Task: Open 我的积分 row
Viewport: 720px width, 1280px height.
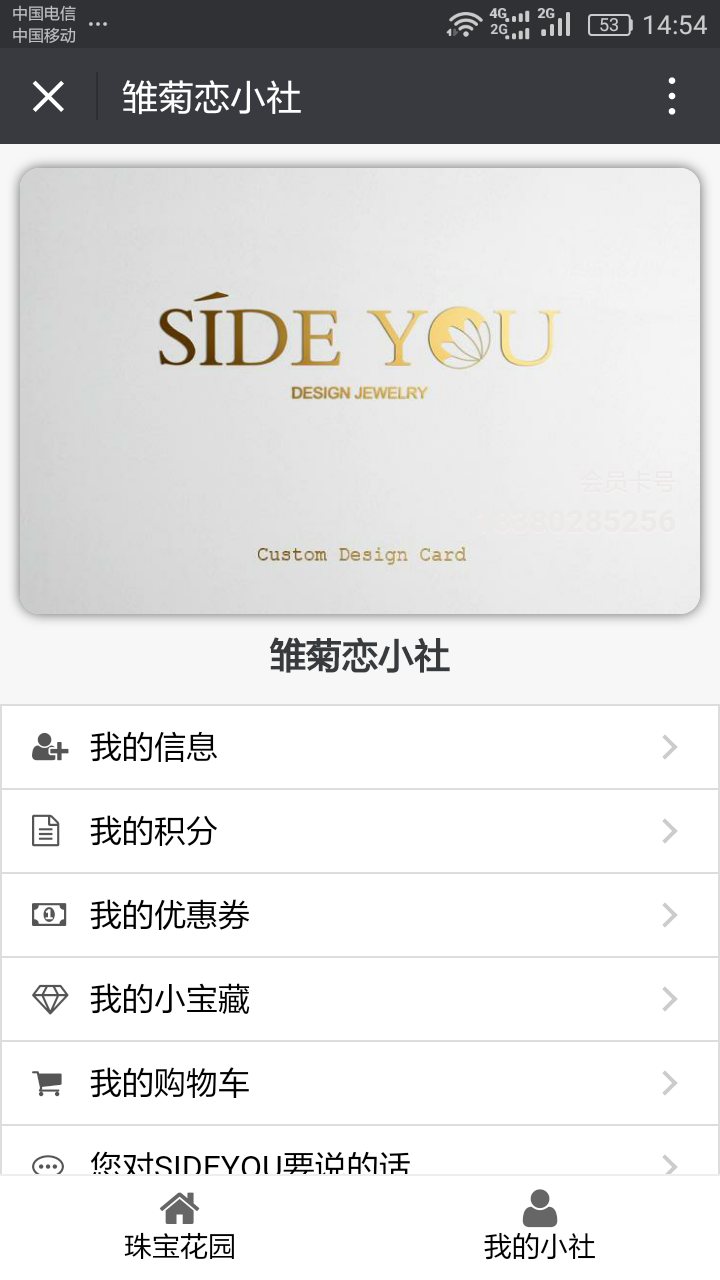Action: [360, 831]
